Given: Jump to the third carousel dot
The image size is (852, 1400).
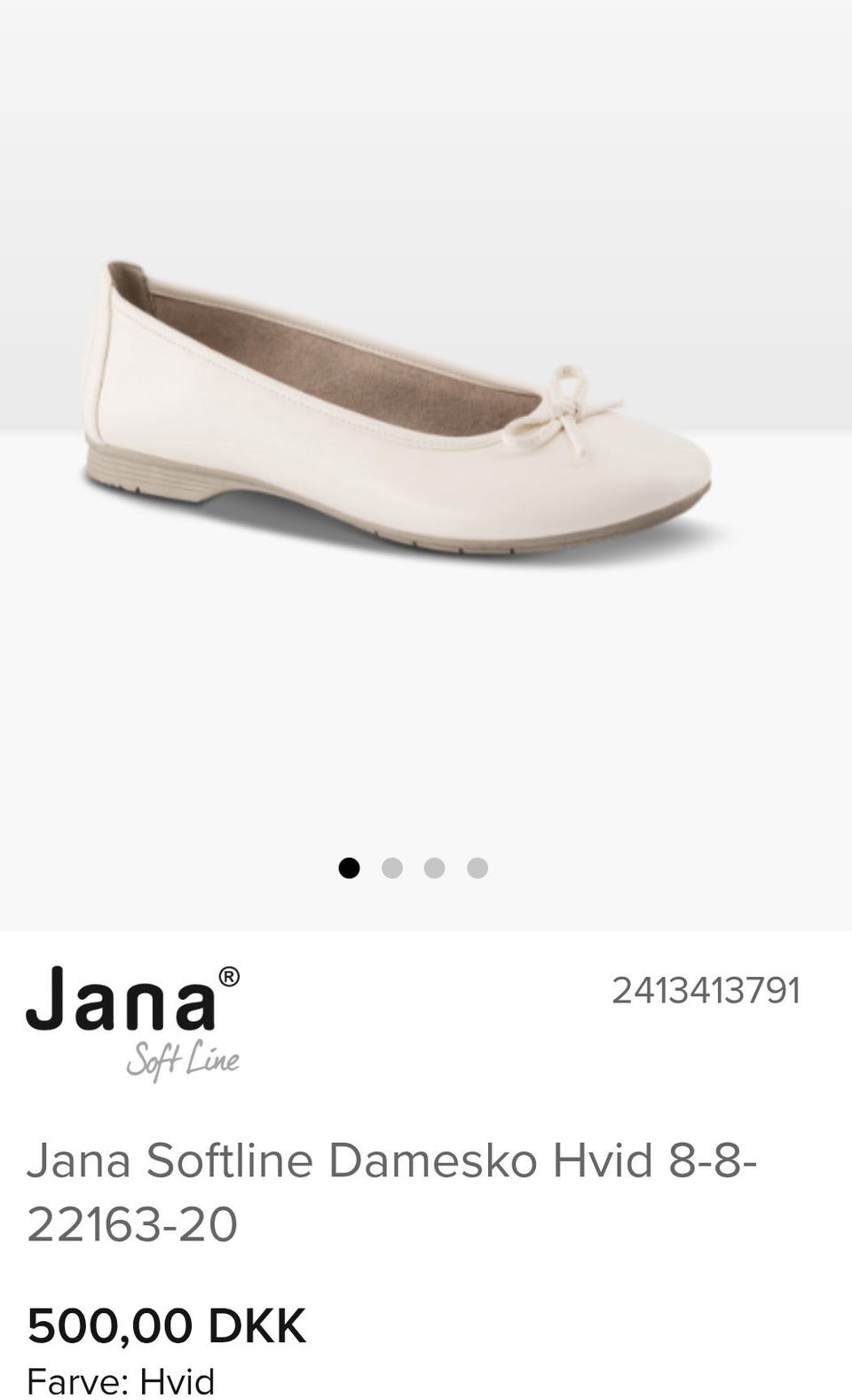Looking at the screenshot, I should 435,868.
